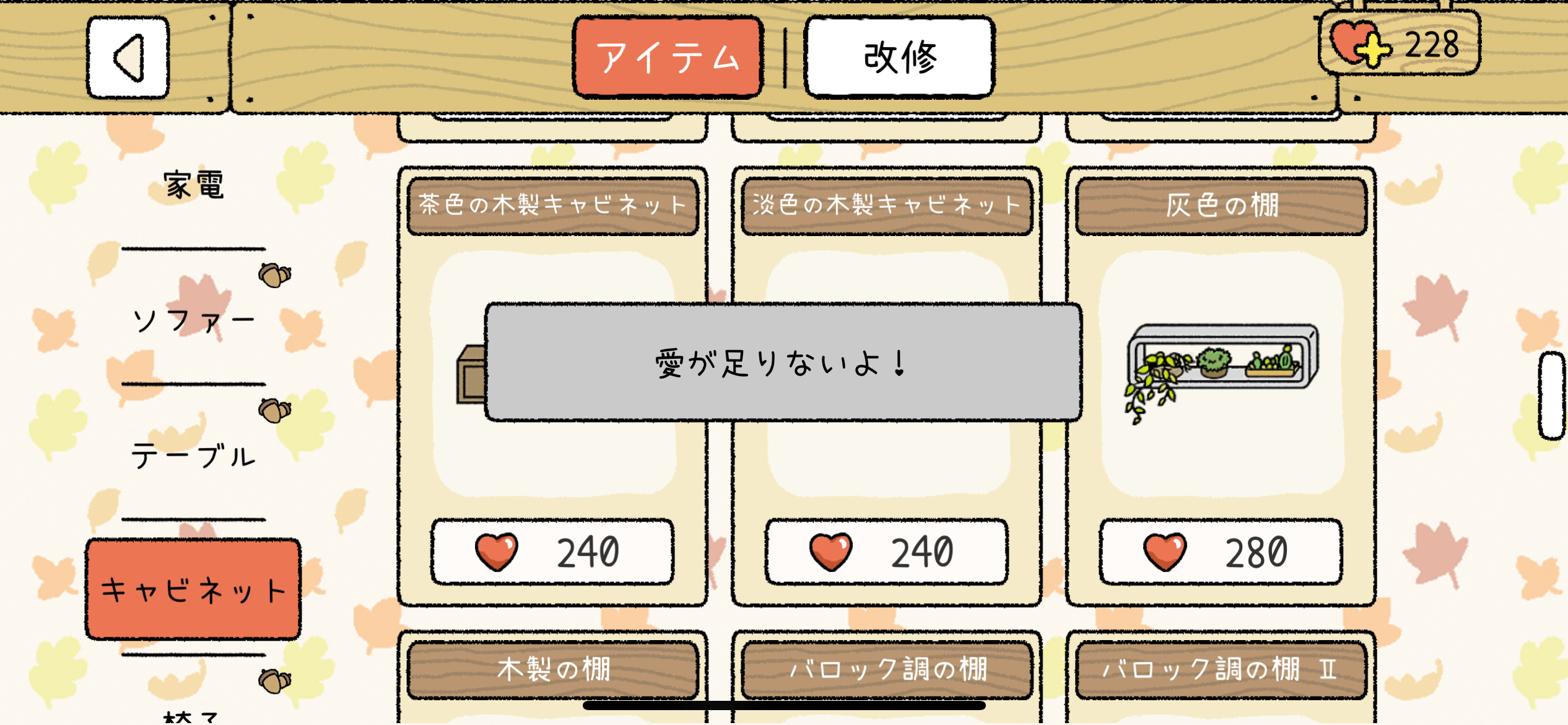Tap the back arrow button
1568x725 pixels.
click(128, 58)
